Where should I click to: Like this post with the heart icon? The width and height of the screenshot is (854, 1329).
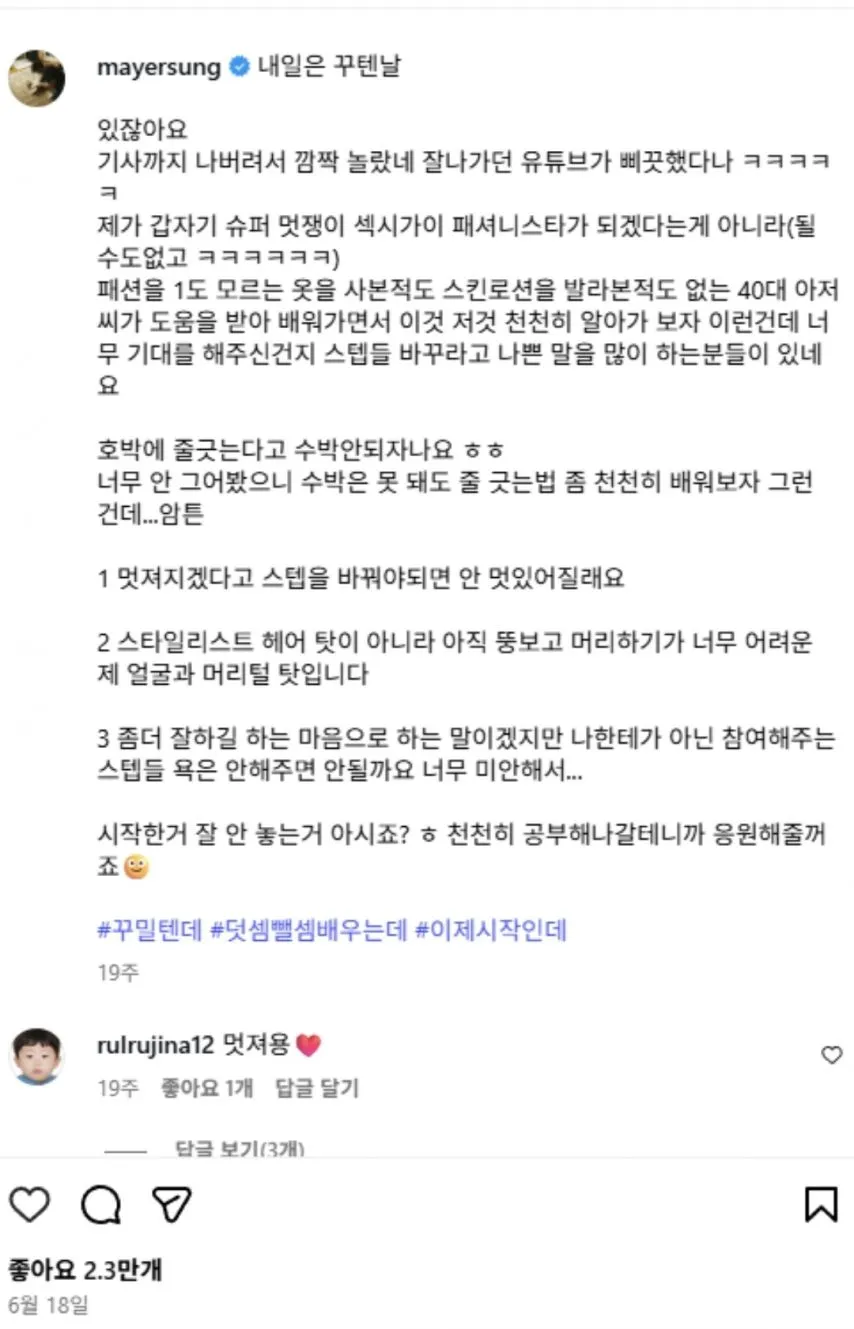pyautogui.click(x=30, y=1205)
